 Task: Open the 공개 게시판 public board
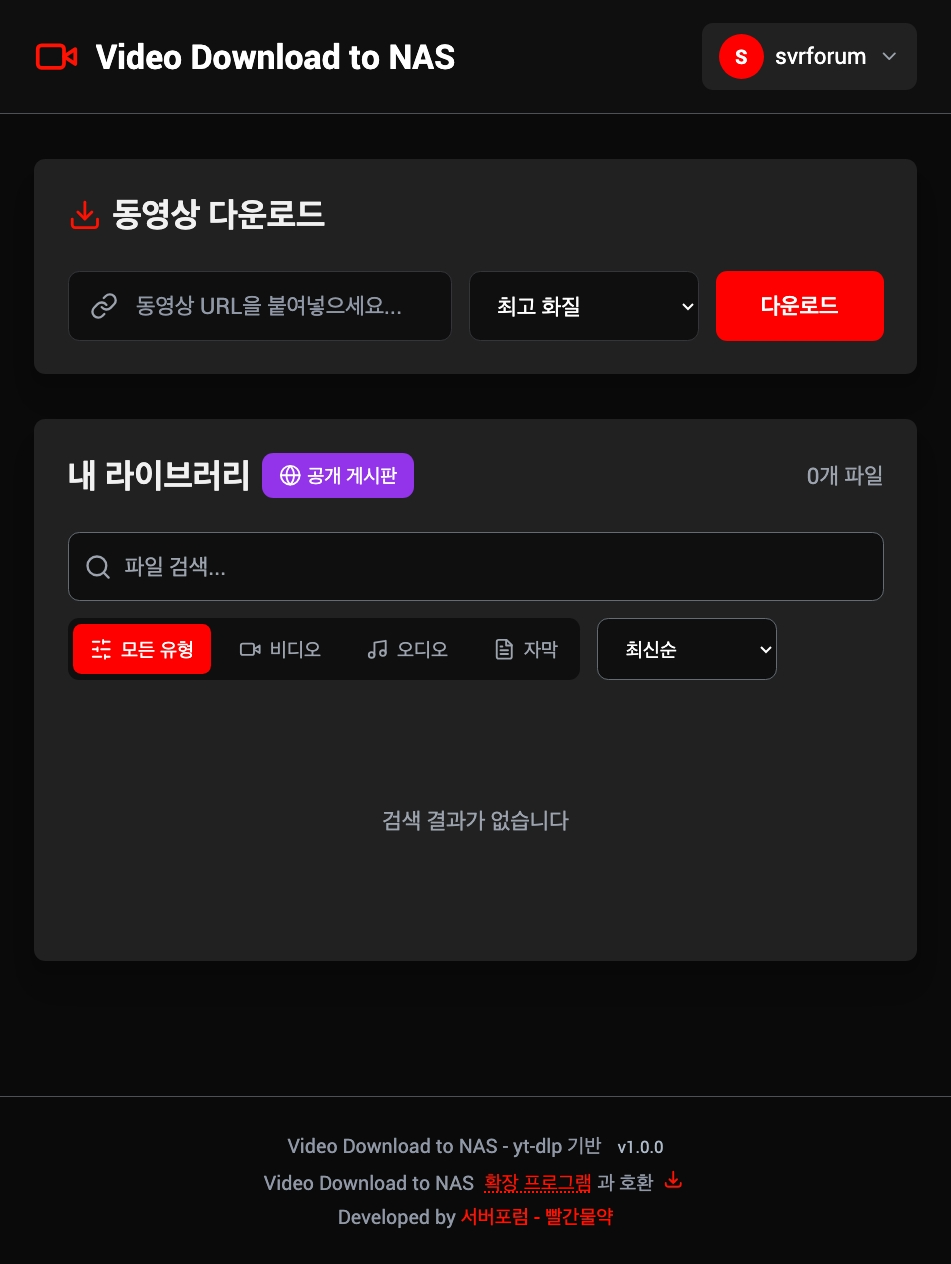338,475
